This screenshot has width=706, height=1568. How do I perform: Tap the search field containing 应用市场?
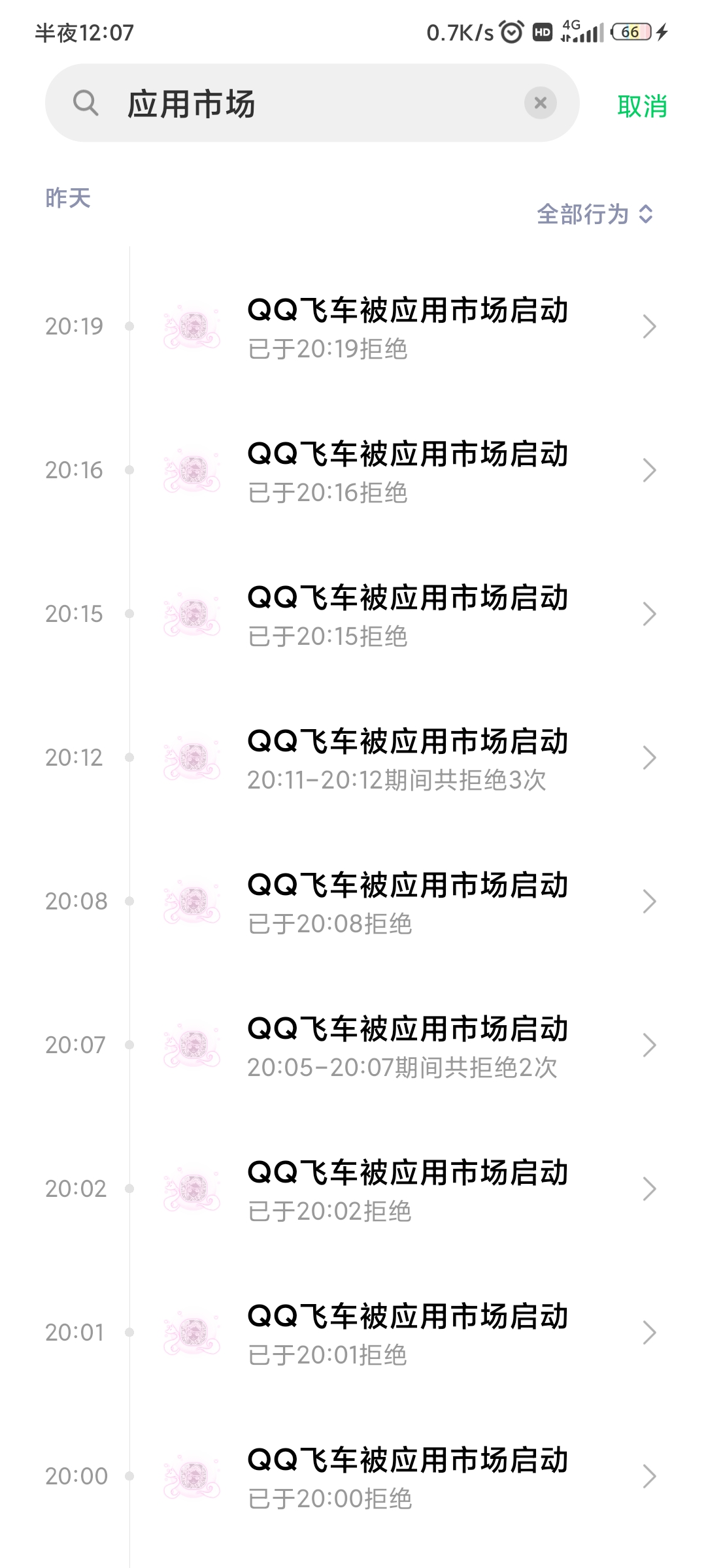click(x=314, y=103)
